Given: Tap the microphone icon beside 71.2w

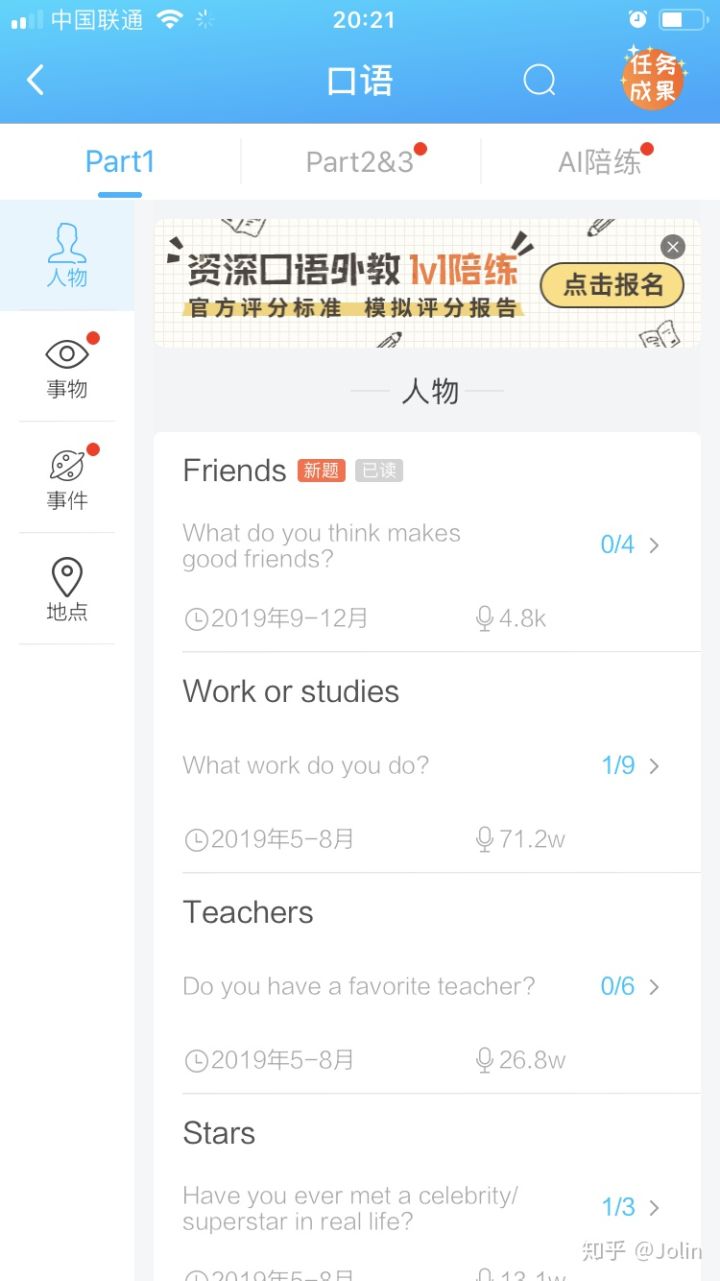Looking at the screenshot, I should [484, 839].
